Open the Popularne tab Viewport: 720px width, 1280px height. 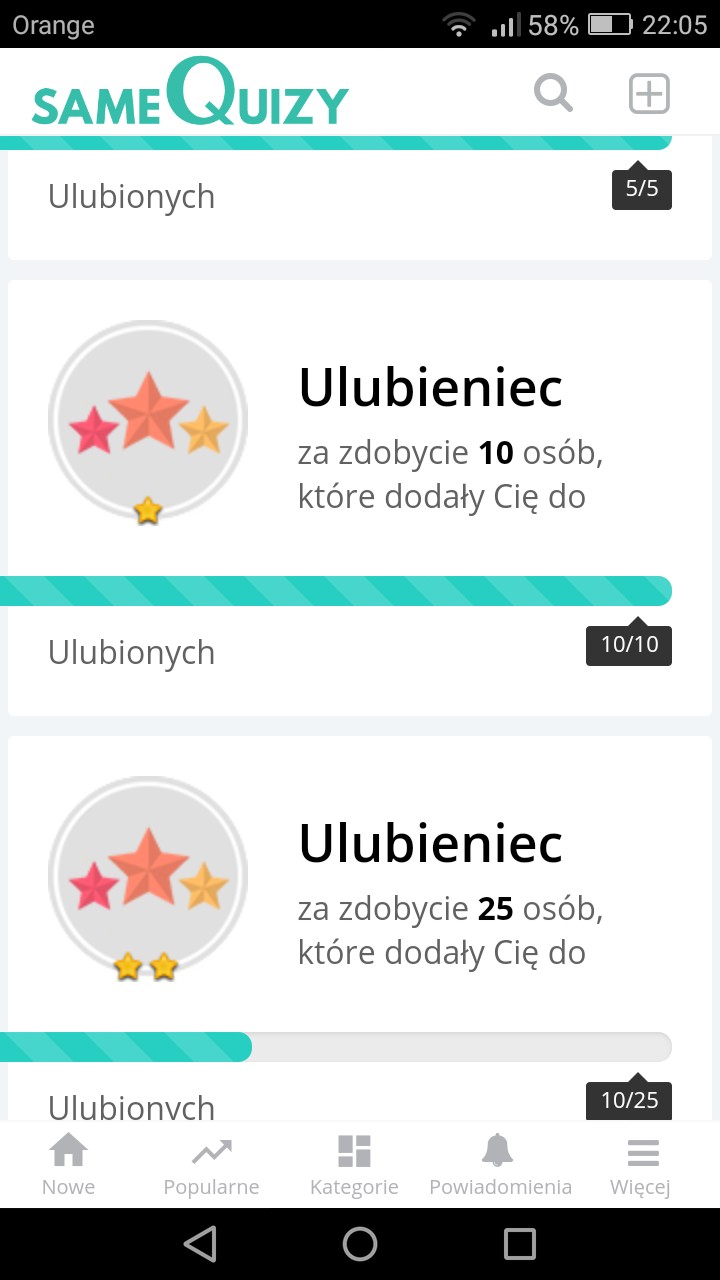(211, 1165)
